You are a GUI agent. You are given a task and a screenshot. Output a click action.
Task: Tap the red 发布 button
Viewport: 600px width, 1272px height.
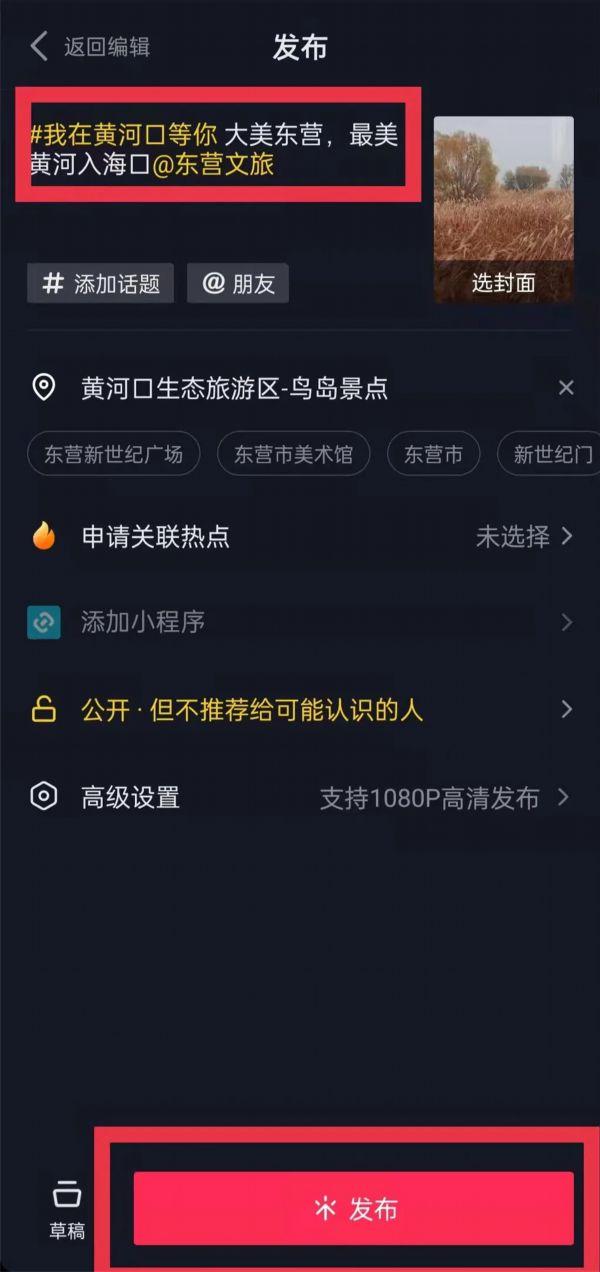pos(354,1209)
